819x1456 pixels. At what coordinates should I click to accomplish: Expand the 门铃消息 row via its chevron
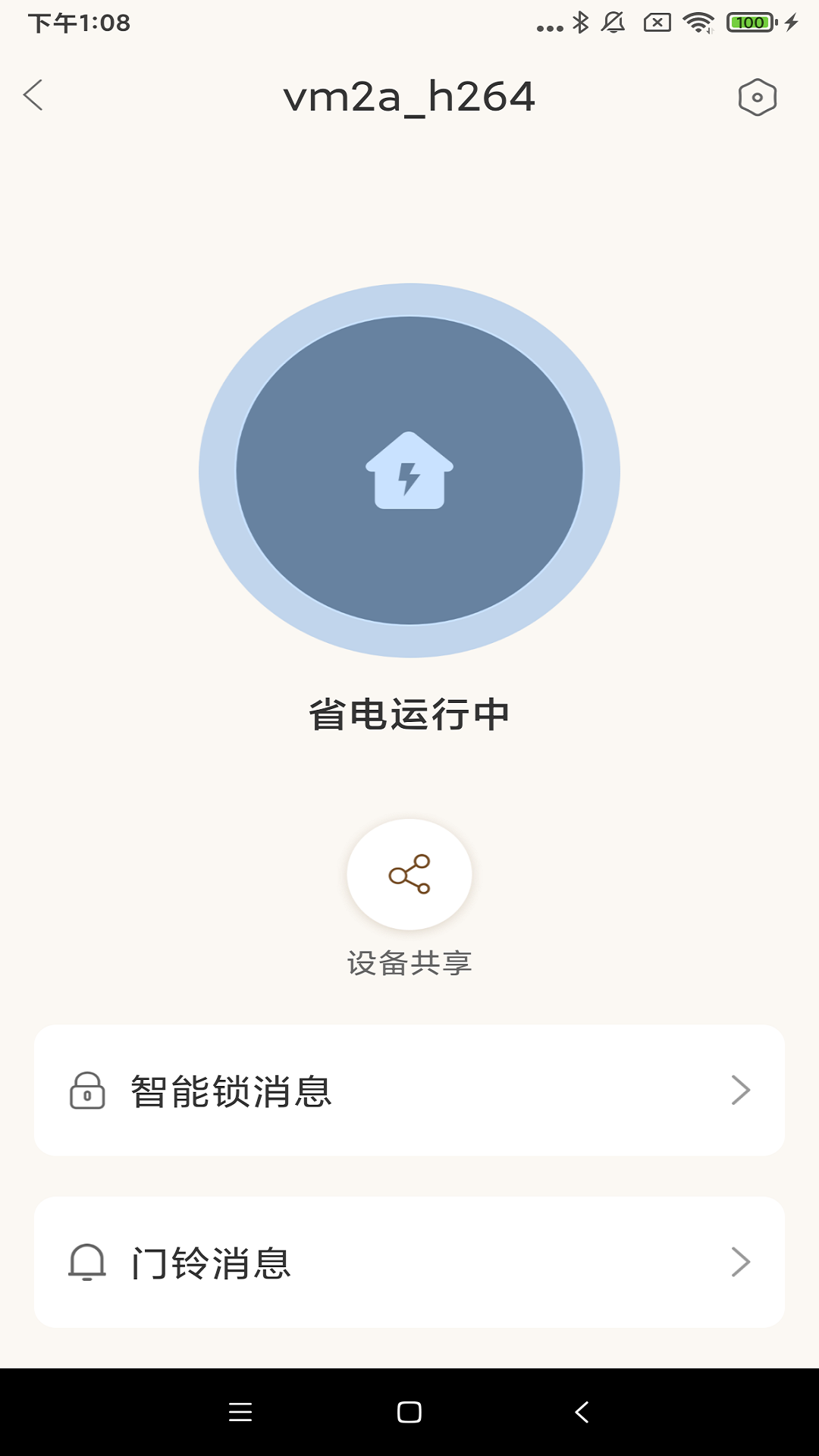point(741,1261)
